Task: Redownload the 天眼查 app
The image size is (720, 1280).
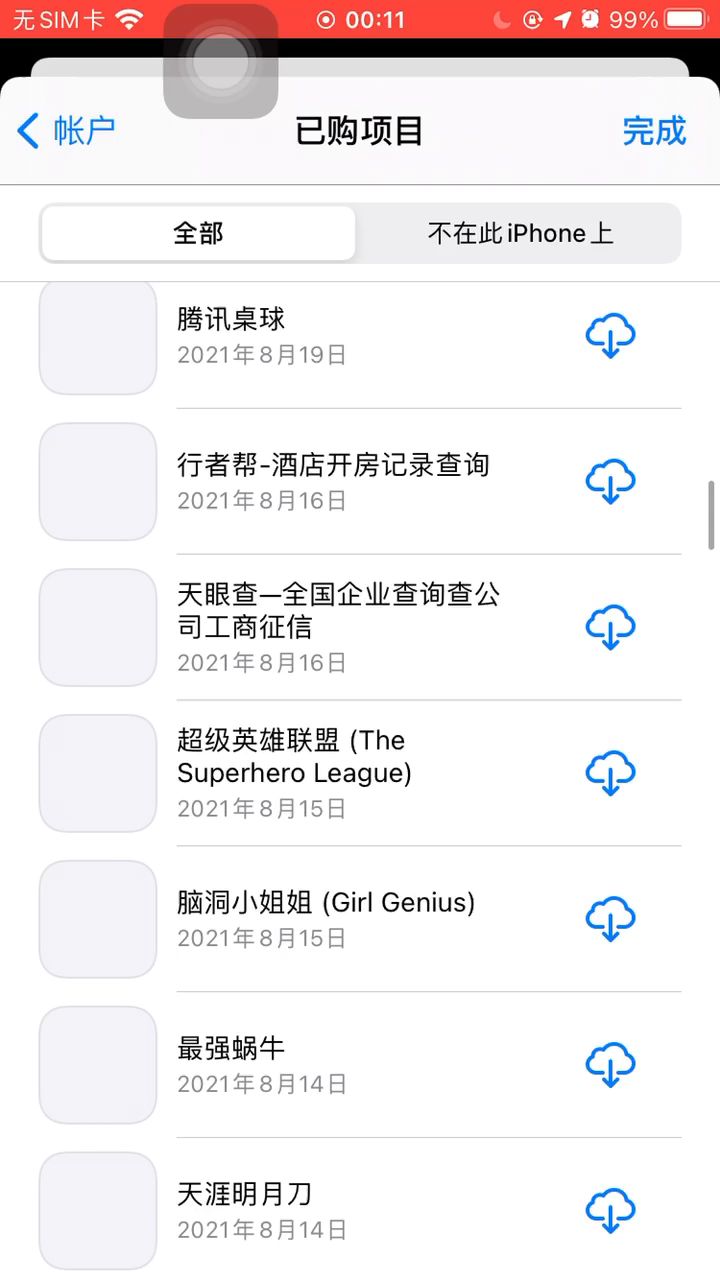Action: click(x=610, y=628)
